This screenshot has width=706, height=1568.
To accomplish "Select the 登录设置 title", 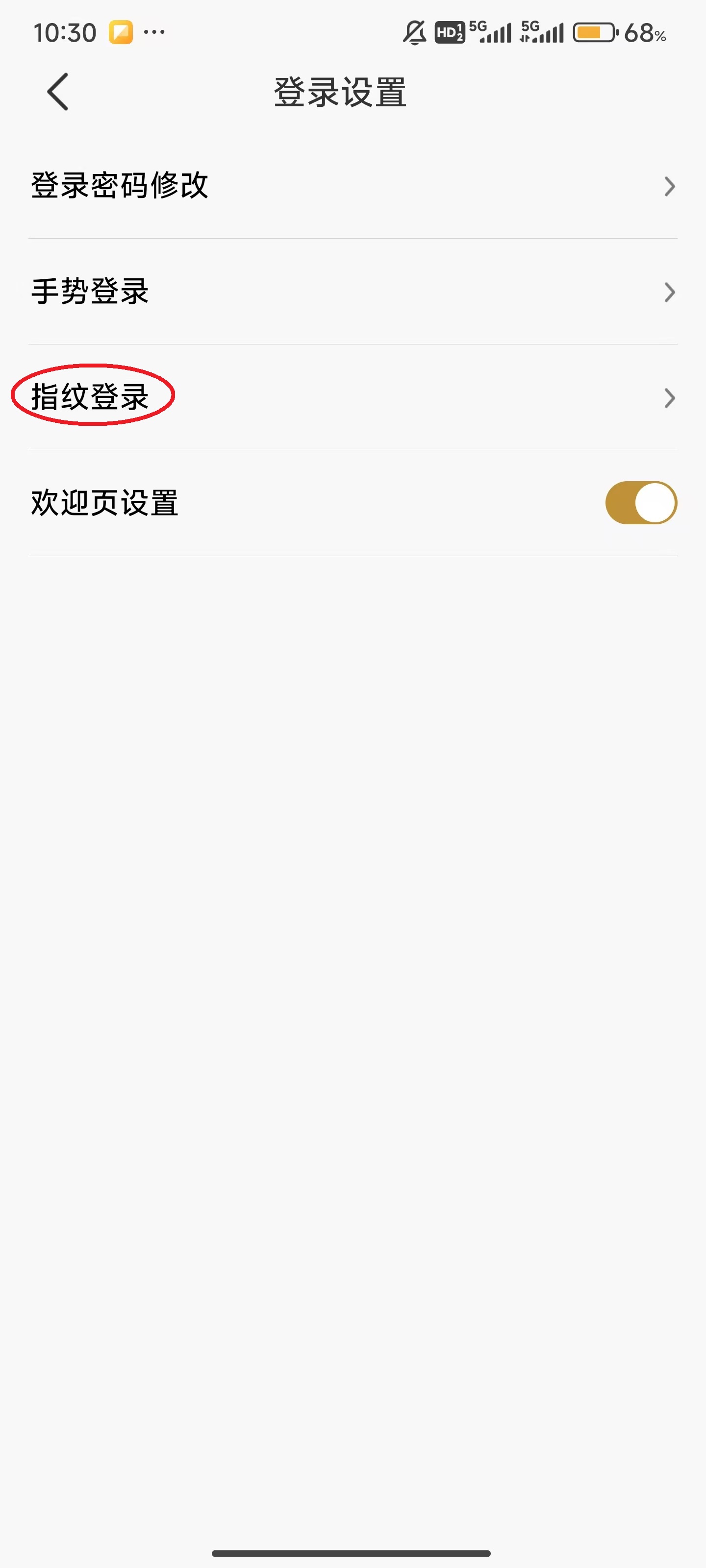I will 341,92.
